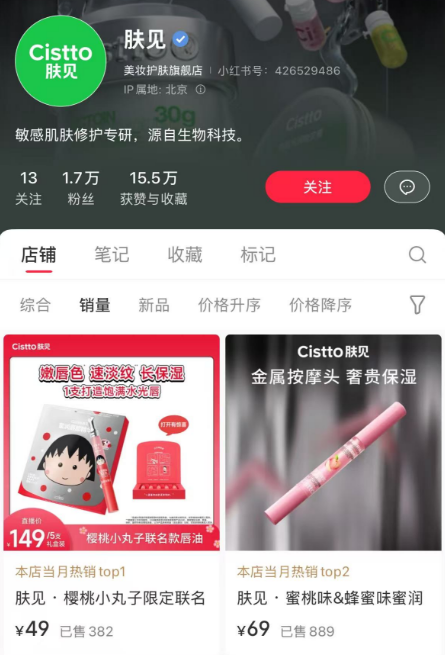Sort products by 销量

click(95, 305)
